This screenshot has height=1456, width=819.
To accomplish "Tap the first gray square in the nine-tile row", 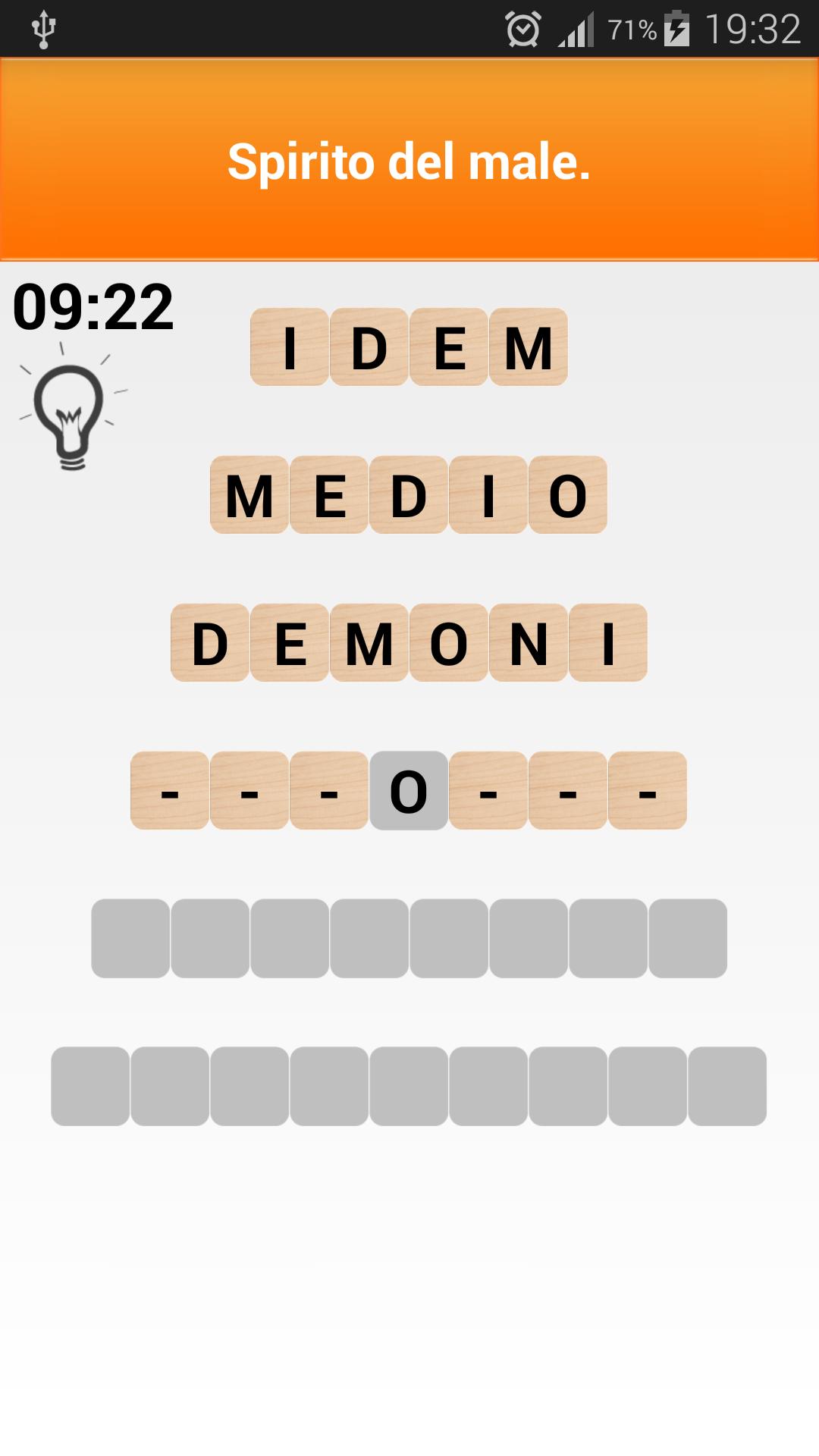I will (x=129, y=937).
